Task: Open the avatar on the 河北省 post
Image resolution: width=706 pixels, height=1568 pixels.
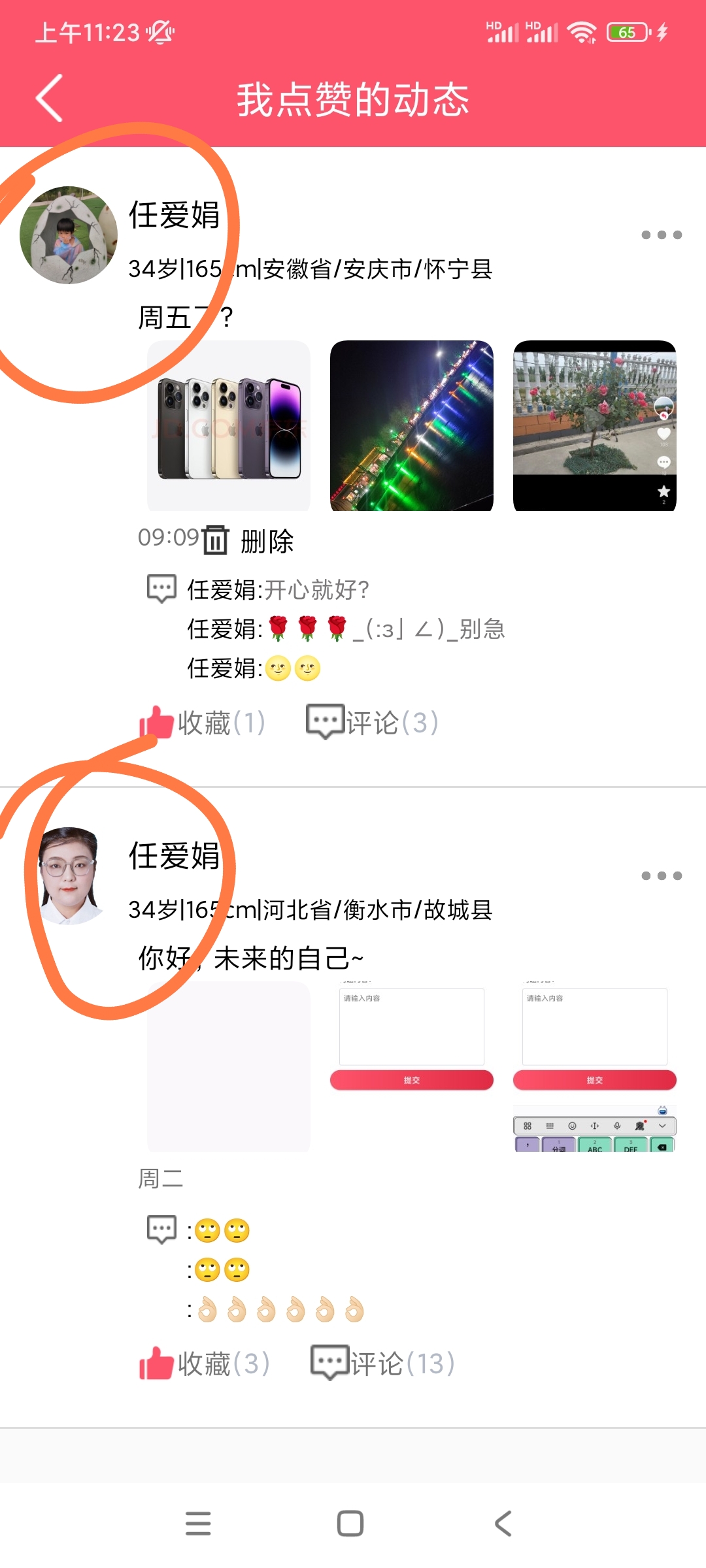Action: click(69, 875)
